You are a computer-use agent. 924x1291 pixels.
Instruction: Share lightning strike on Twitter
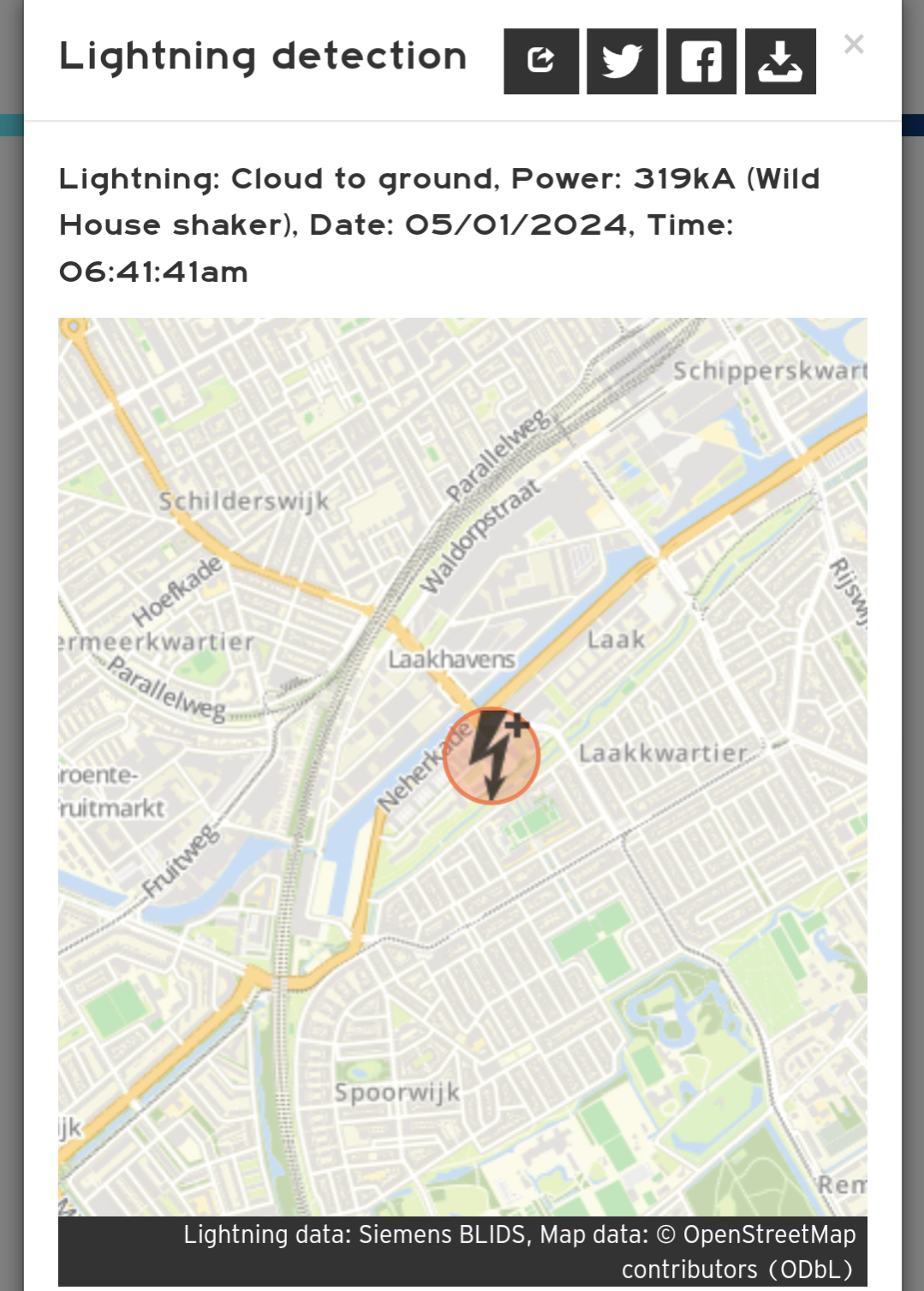tap(622, 61)
